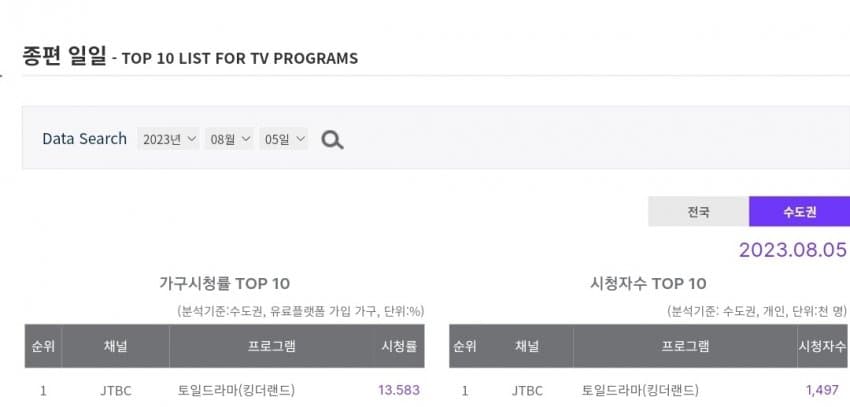Select the 수도권 tab
Viewport: 850px width, 407px height.
point(799,212)
